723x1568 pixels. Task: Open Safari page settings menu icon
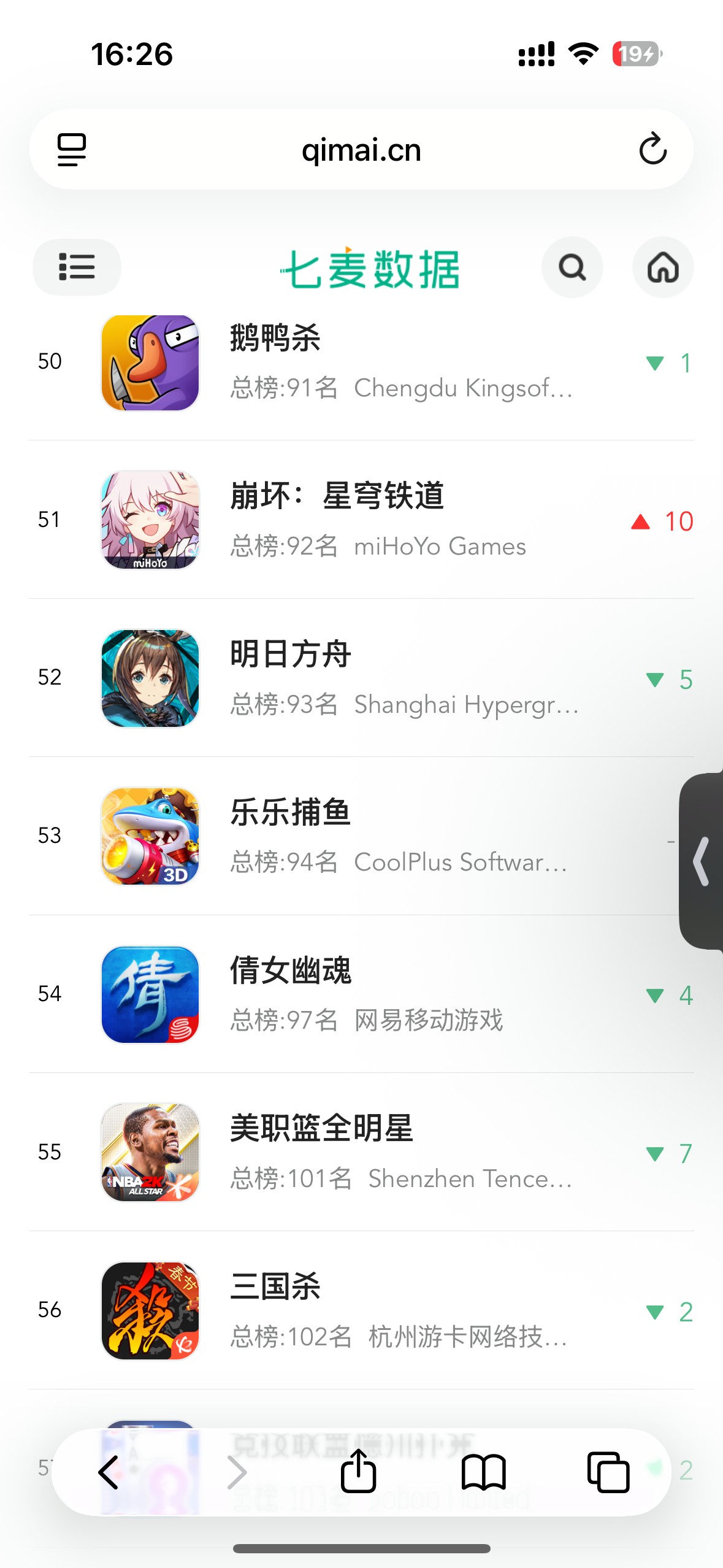click(72, 149)
